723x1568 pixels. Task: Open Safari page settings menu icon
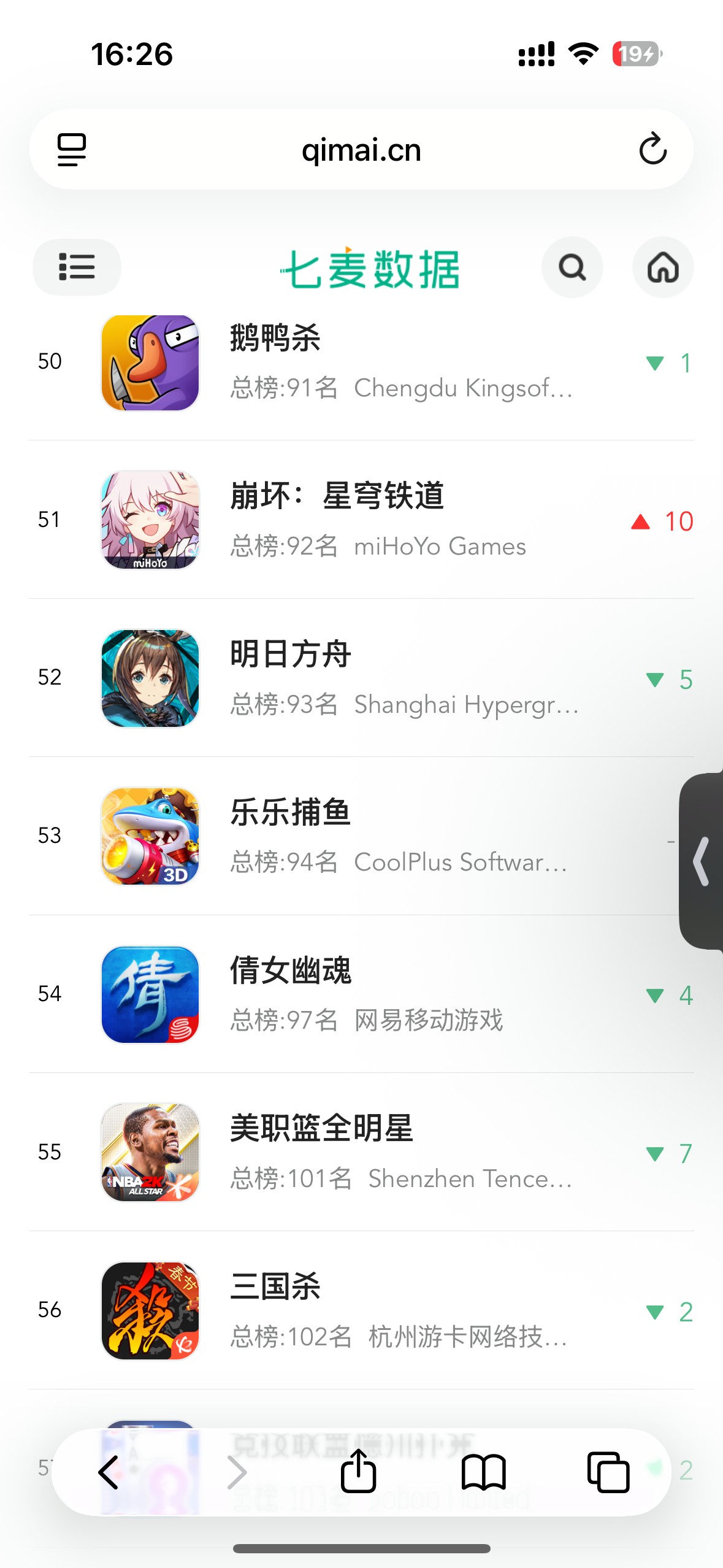click(72, 149)
